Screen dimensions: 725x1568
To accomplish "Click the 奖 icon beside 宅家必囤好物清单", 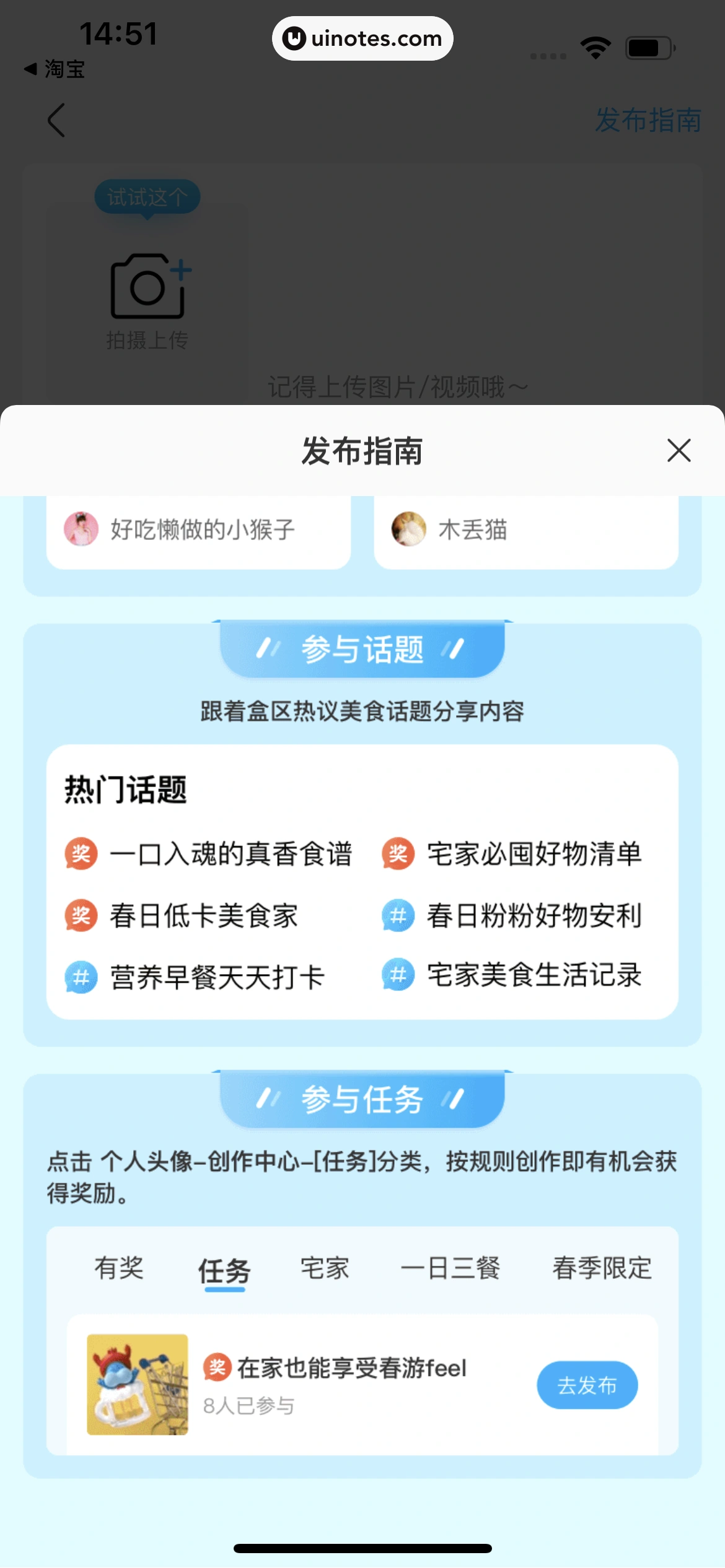I will (397, 854).
